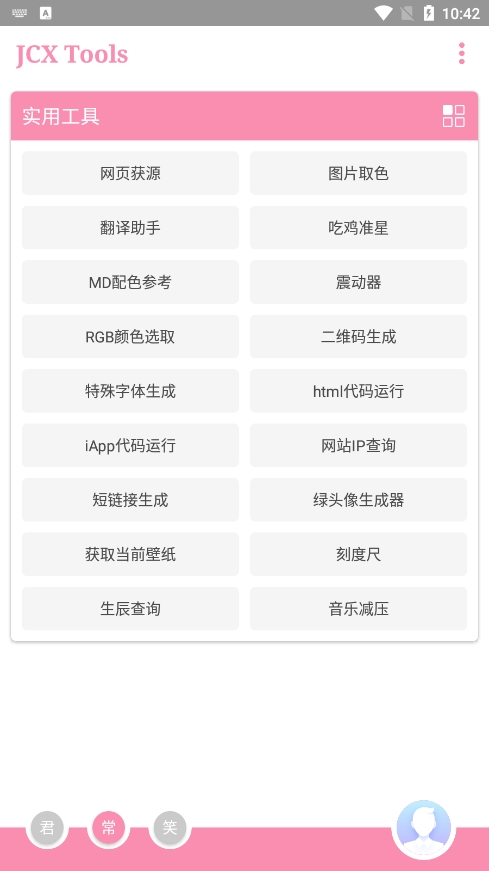Switch to the 君 tab
Image resolution: width=489 pixels, height=871 pixels.
point(47,828)
